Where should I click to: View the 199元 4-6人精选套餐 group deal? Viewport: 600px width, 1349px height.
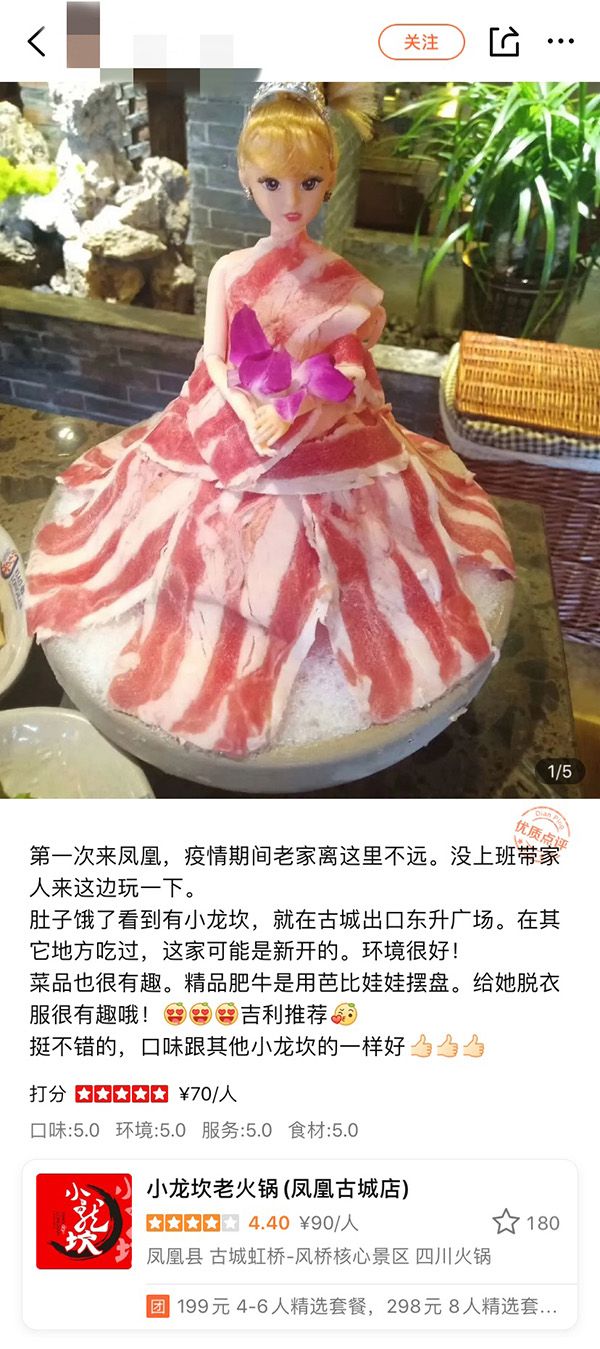point(352,1306)
